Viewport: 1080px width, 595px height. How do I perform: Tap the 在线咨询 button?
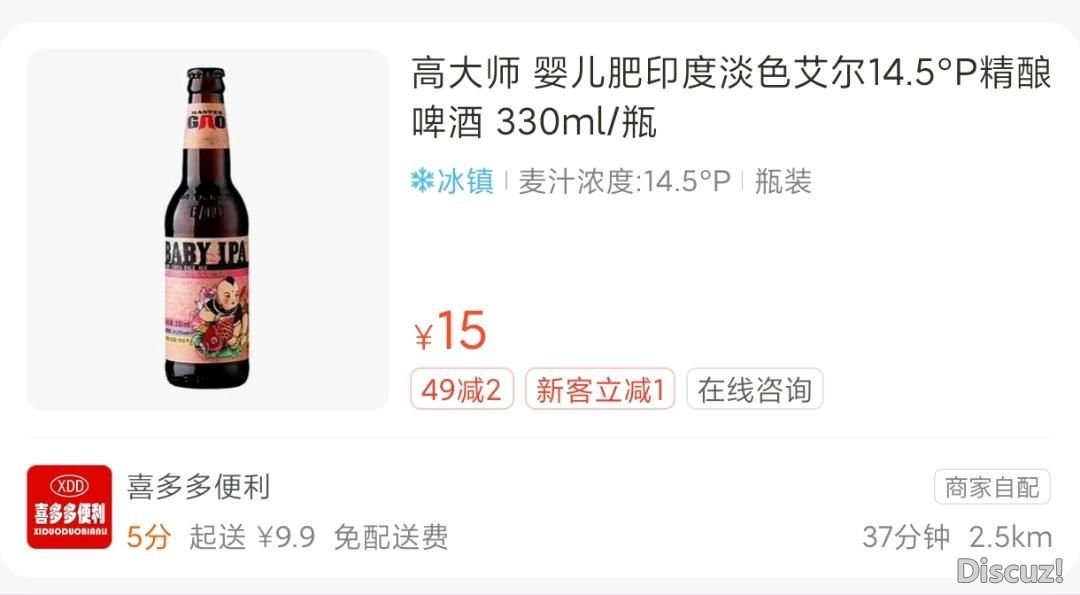pyautogui.click(x=754, y=390)
